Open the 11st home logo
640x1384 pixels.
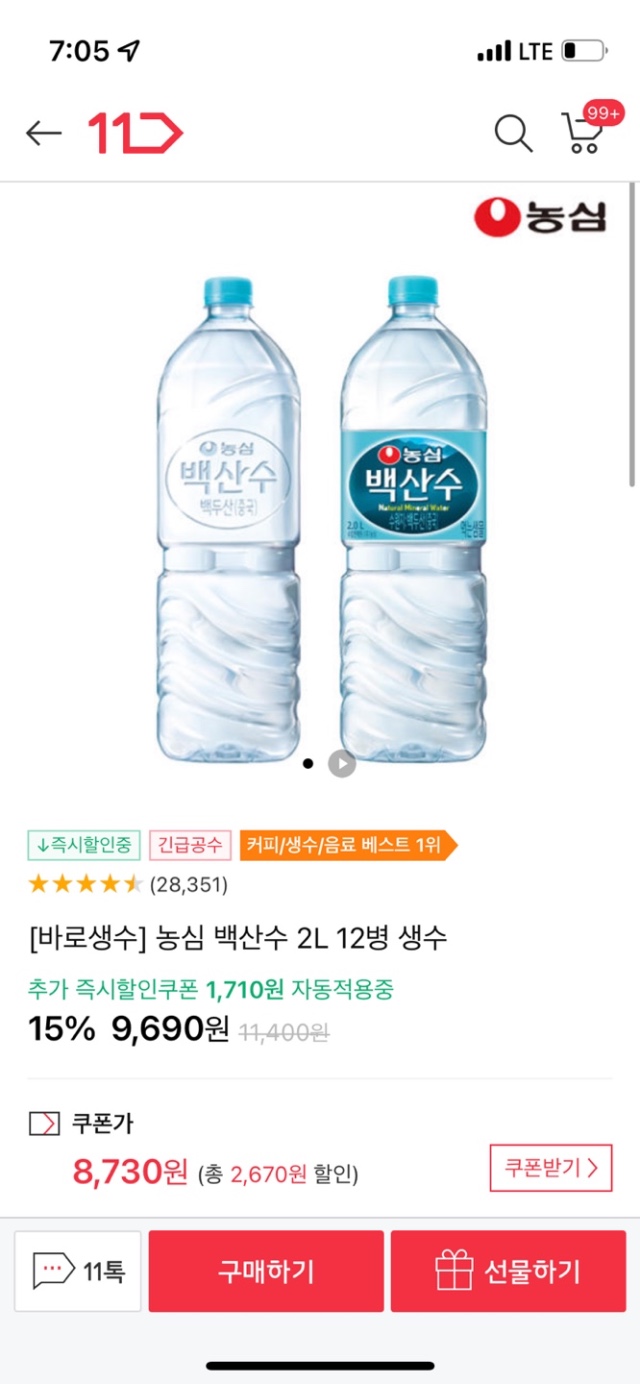pos(135,133)
